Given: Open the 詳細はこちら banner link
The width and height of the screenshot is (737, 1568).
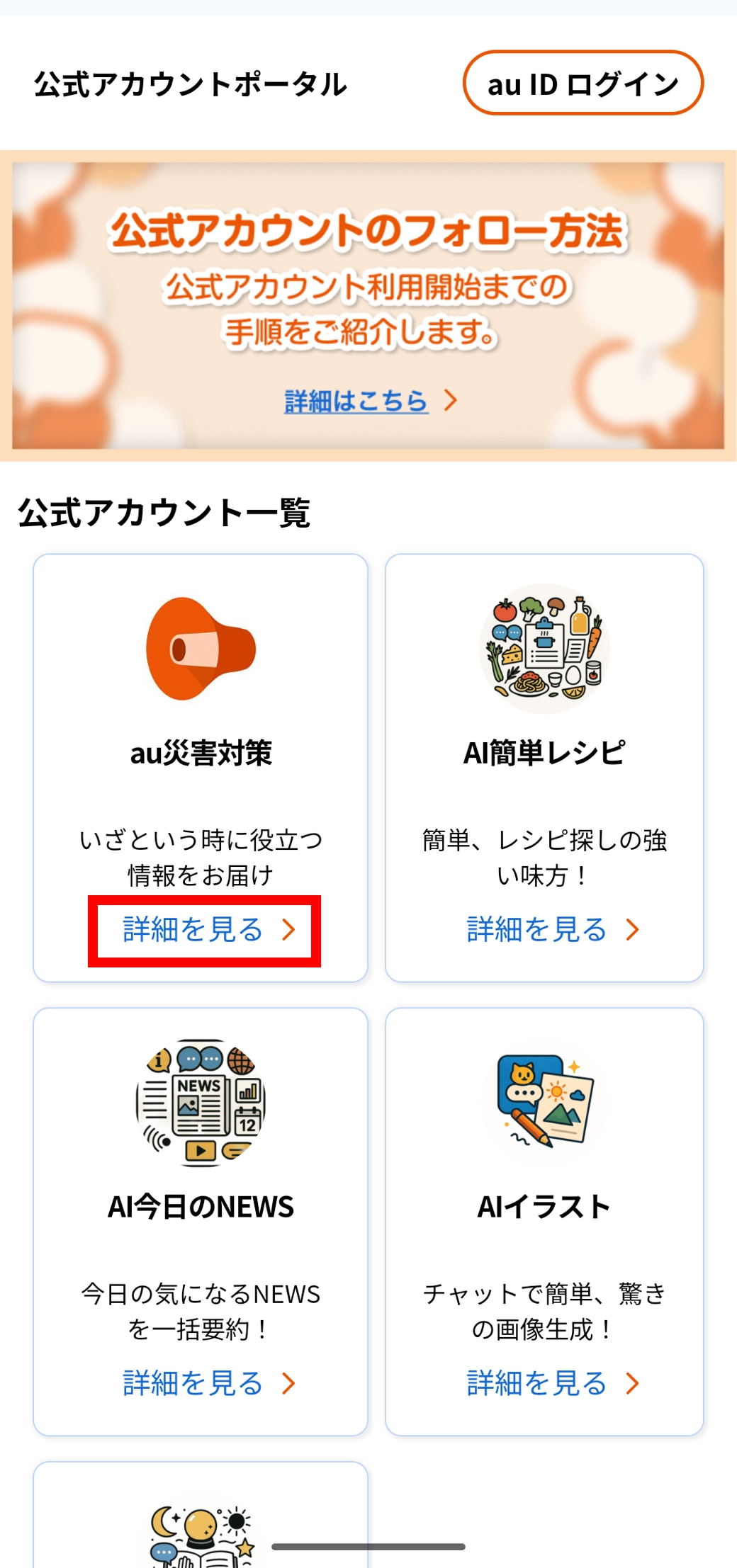Looking at the screenshot, I should point(354,401).
